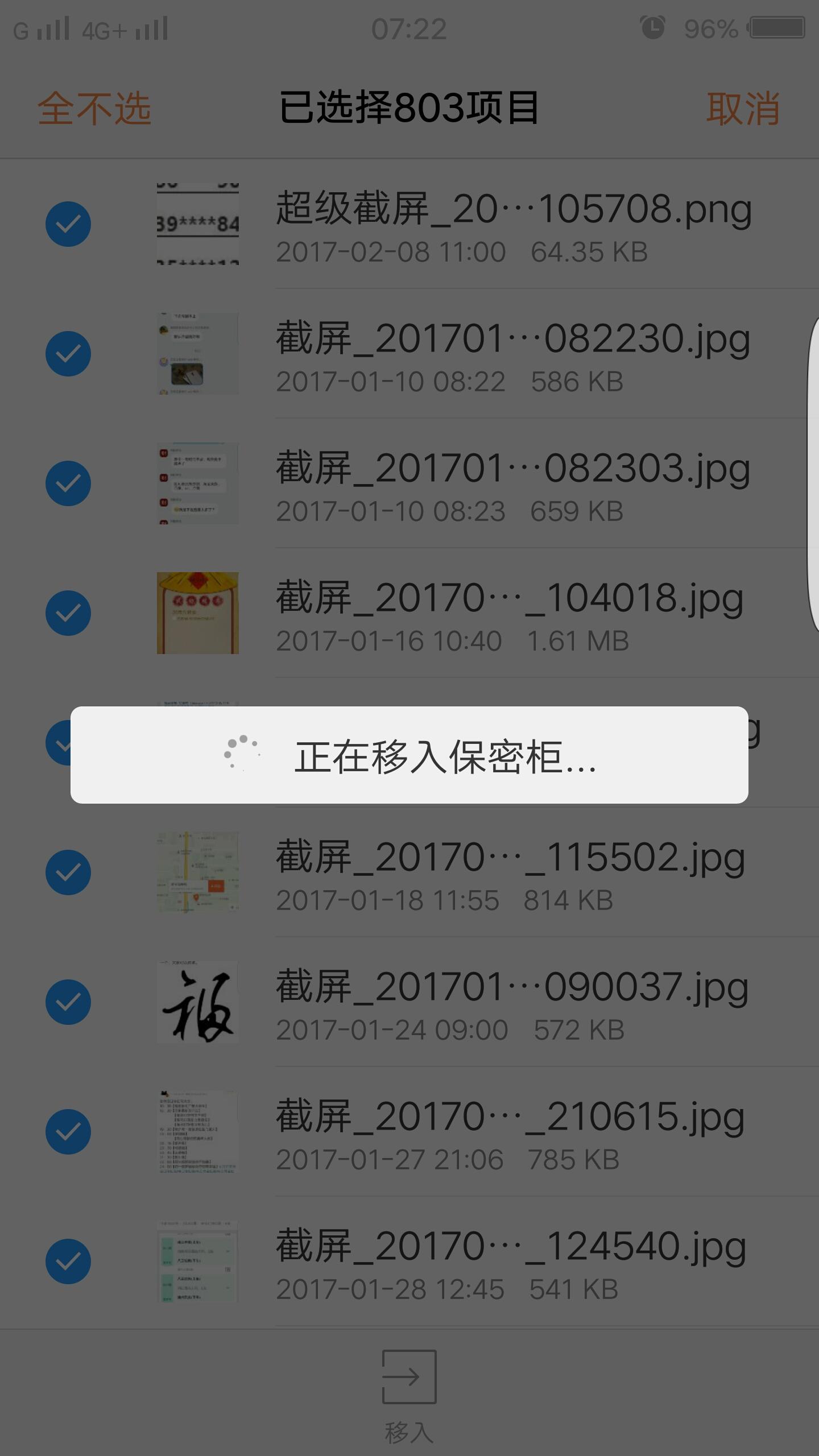Deselect the 截屏_20170…_124540.jpg file
The image size is (819, 1456).
click(68, 1261)
